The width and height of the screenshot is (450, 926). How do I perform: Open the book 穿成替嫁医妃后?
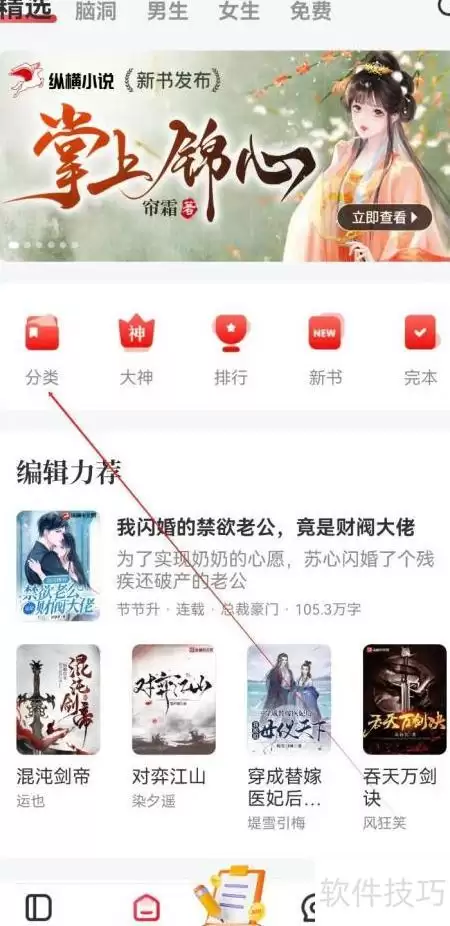pyautogui.click(x=289, y=737)
